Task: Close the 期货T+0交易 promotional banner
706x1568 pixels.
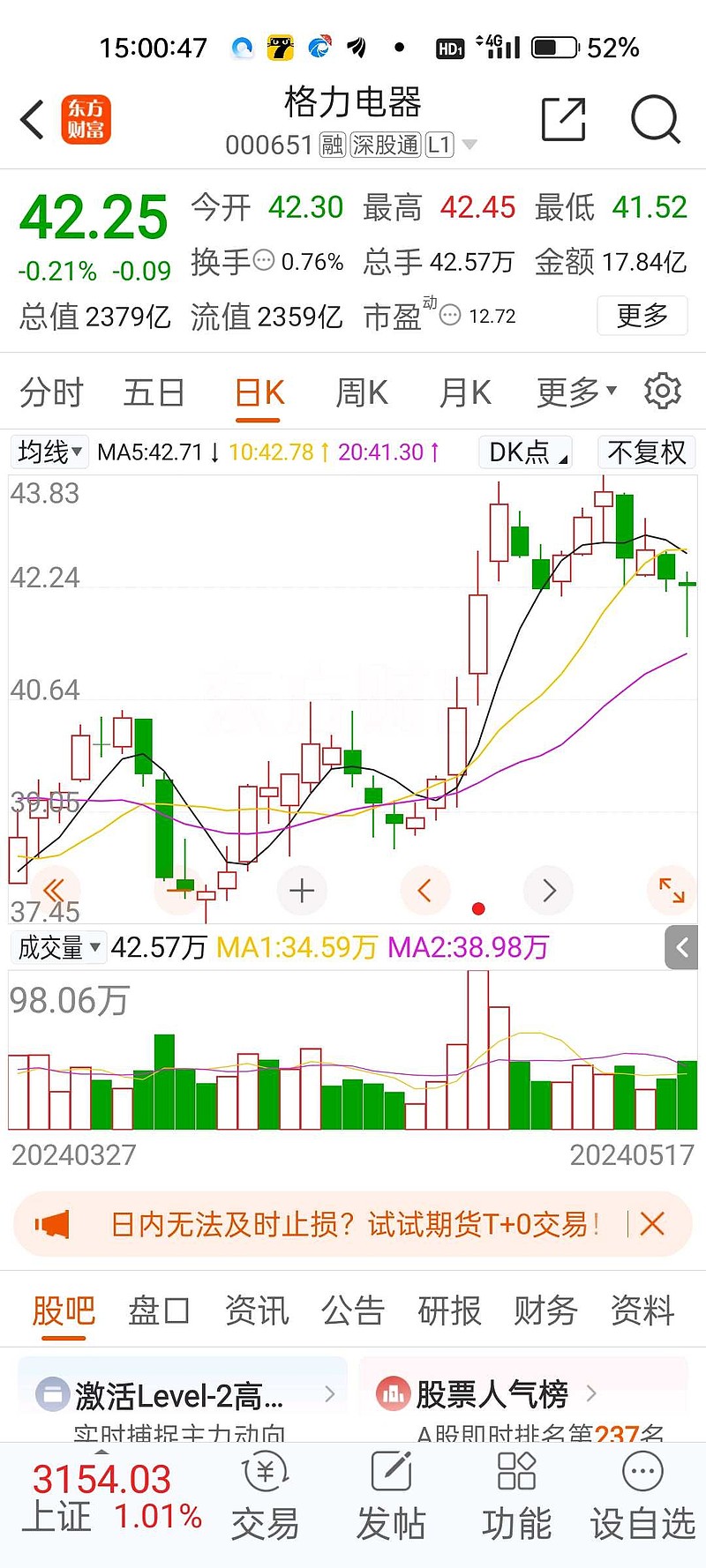Action: click(652, 1224)
